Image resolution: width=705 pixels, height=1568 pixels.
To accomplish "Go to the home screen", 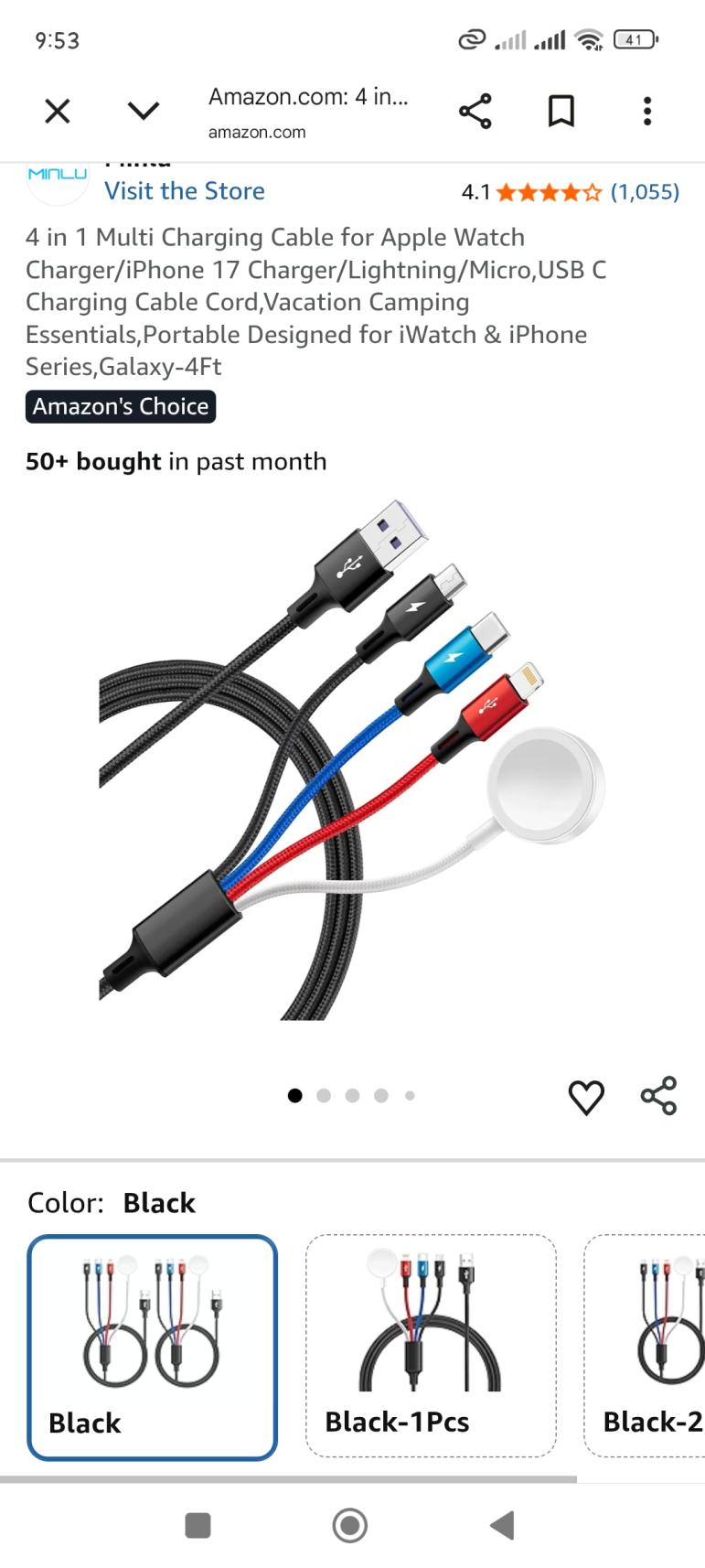I will click(350, 1525).
